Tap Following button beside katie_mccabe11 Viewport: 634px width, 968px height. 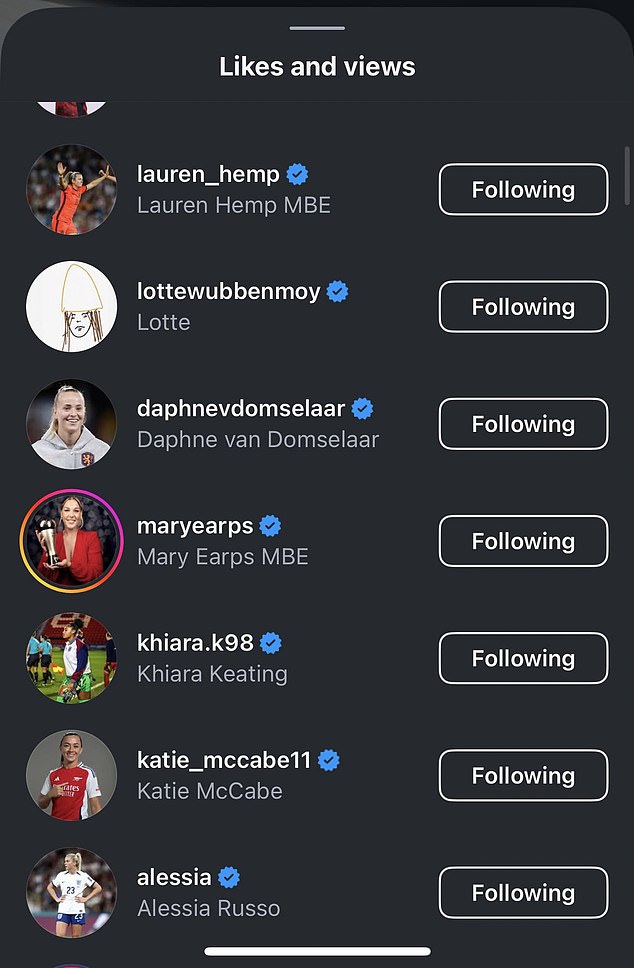tap(523, 775)
